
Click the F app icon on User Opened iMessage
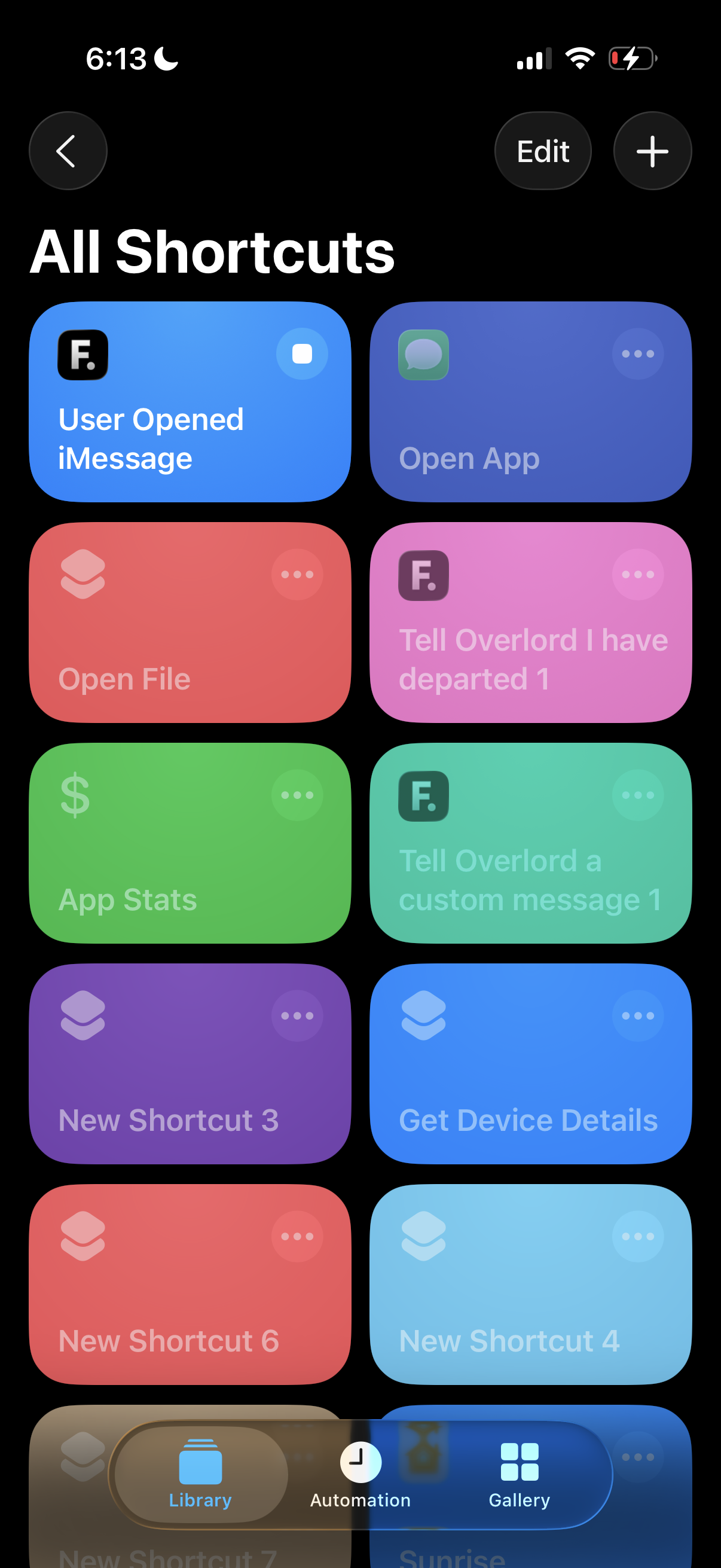click(x=82, y=355)
